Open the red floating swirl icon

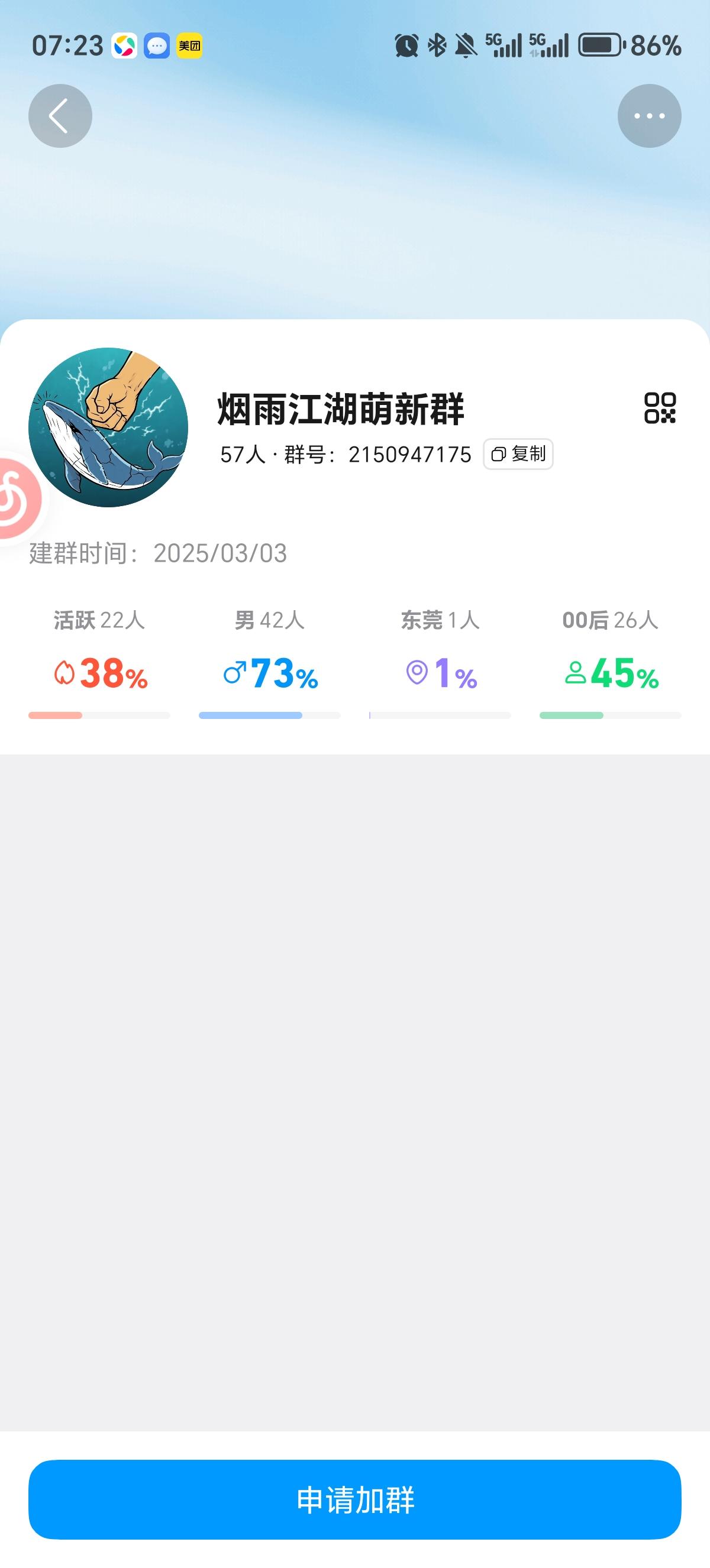pos(16,499)
